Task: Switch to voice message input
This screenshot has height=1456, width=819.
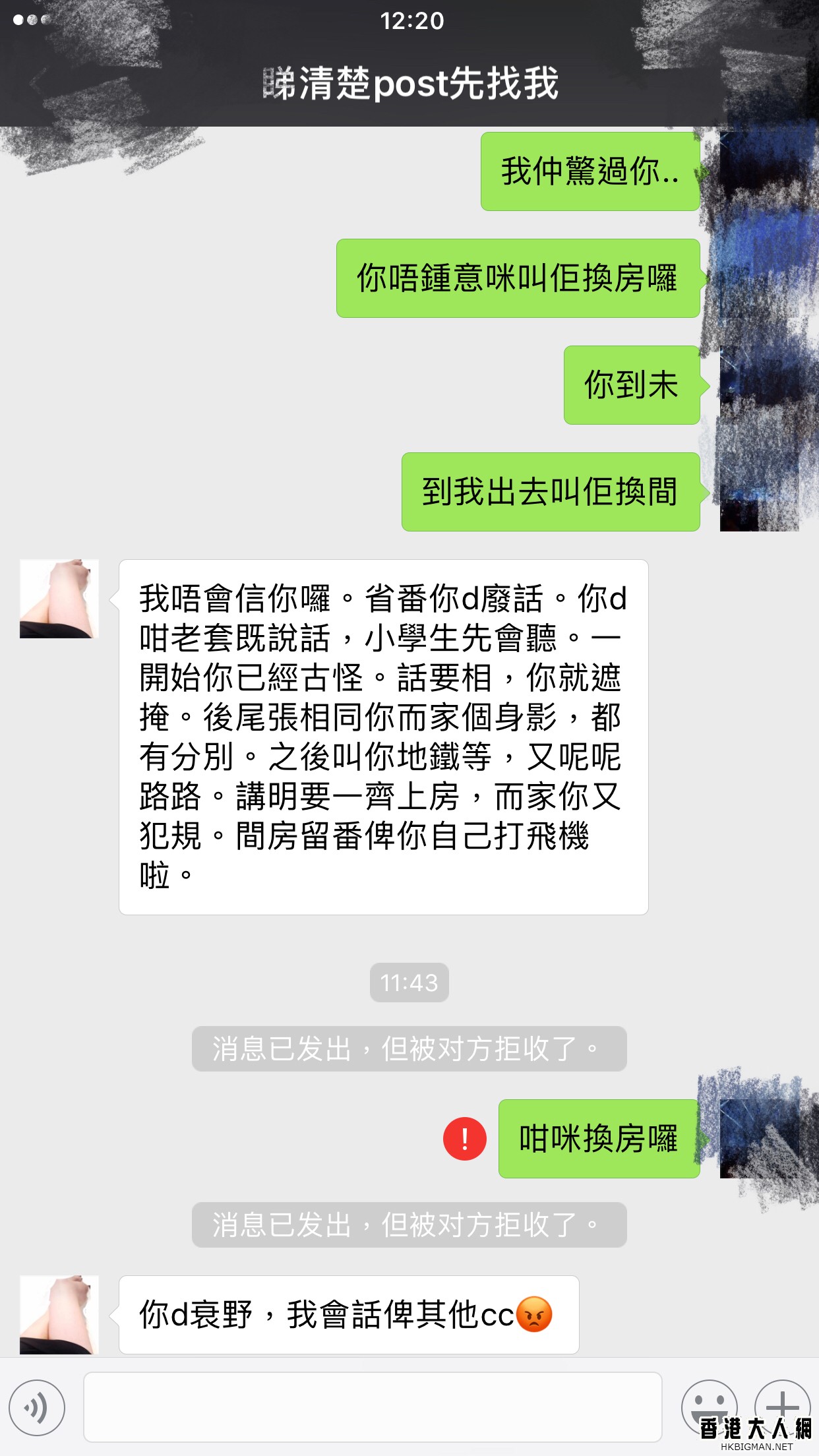Action: point(37,1407)
